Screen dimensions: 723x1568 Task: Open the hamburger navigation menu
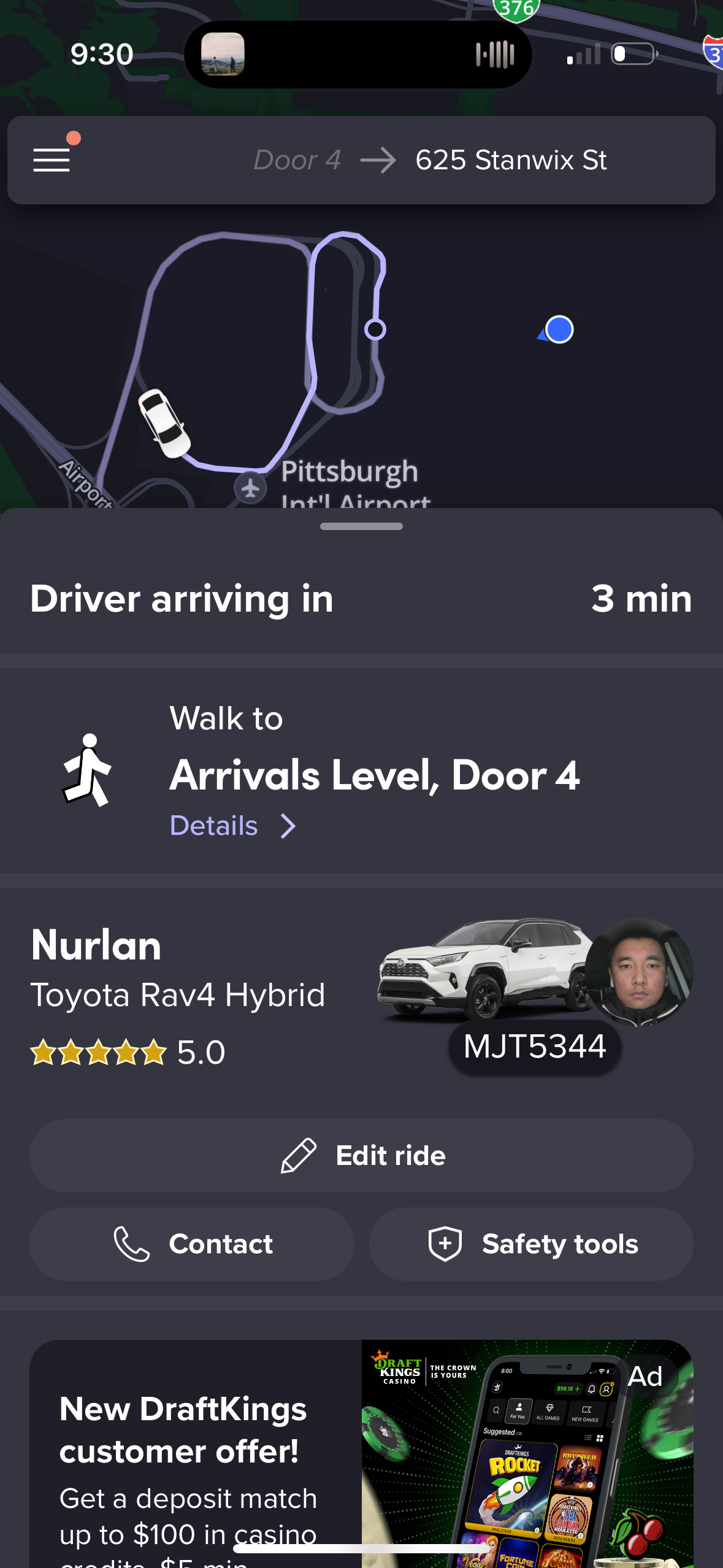(51, 159)
